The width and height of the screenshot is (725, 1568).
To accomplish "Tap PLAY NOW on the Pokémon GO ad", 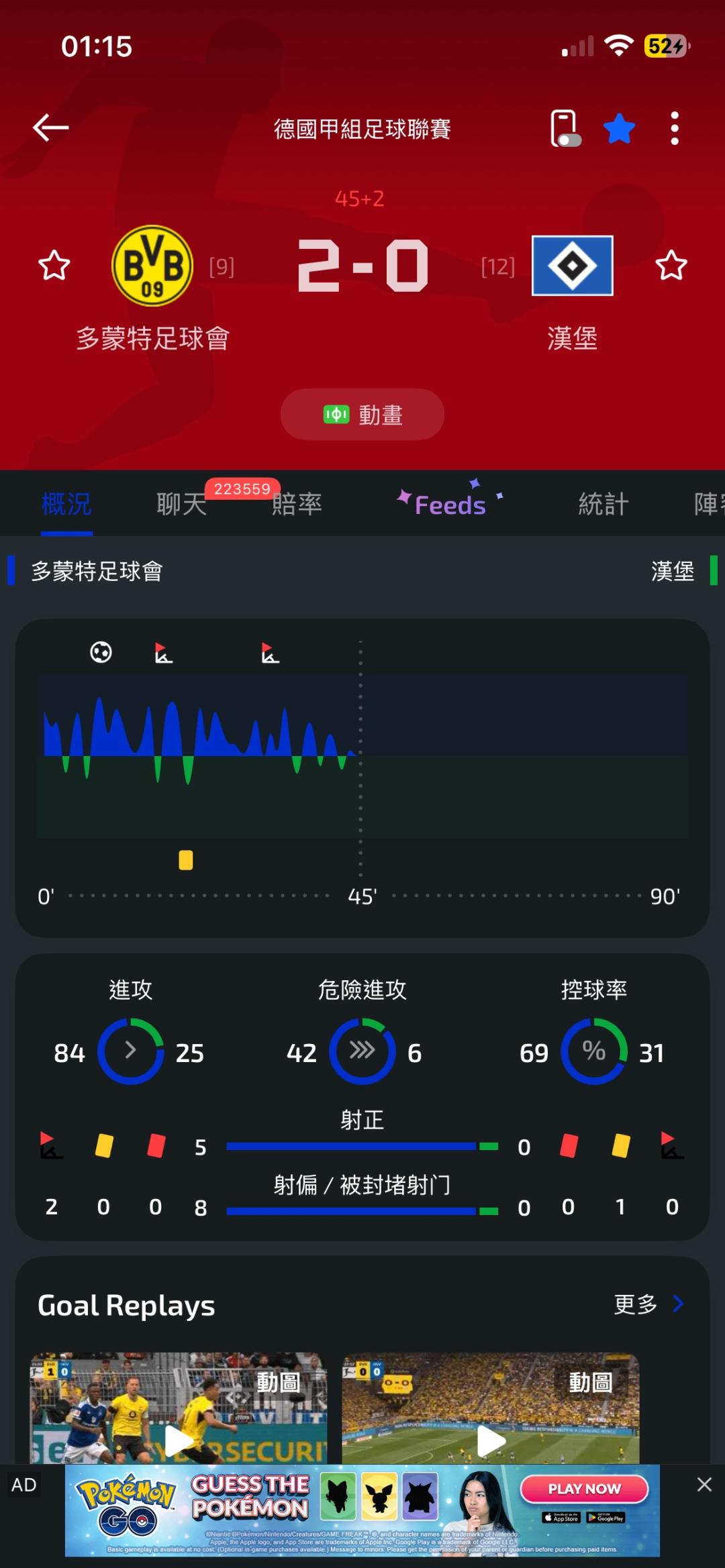I will pos(584,1489).
